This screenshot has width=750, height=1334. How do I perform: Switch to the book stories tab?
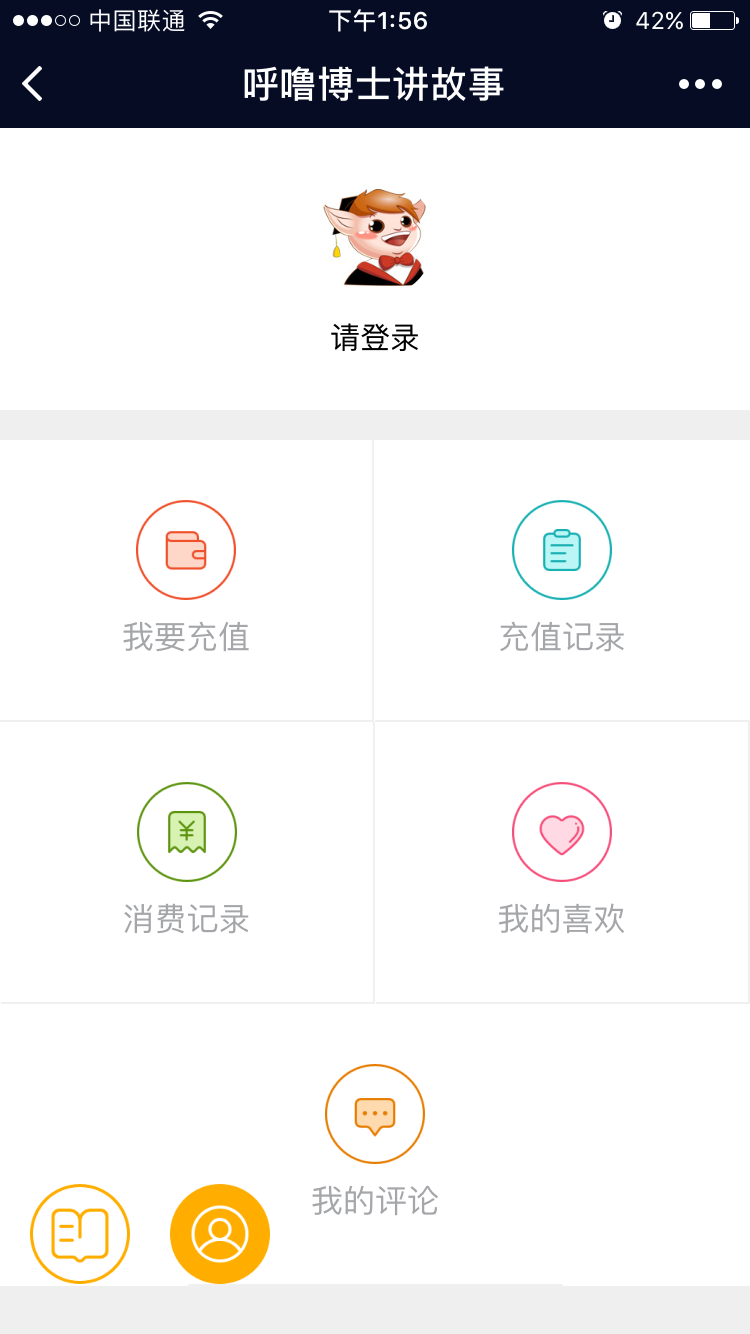pyautogui.click(x=80, y=1234)
